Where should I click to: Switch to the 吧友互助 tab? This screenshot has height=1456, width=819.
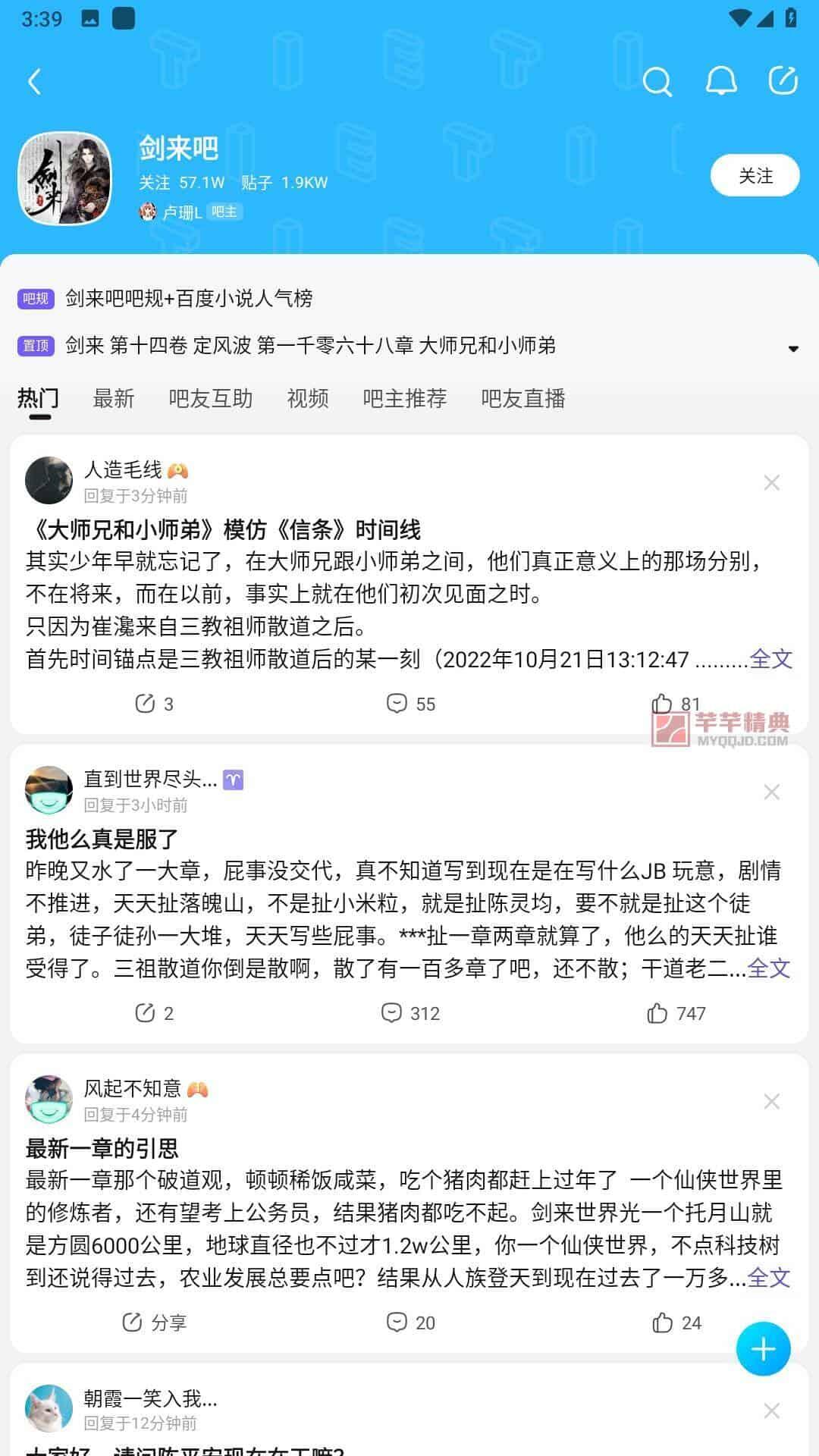(211, 399)
